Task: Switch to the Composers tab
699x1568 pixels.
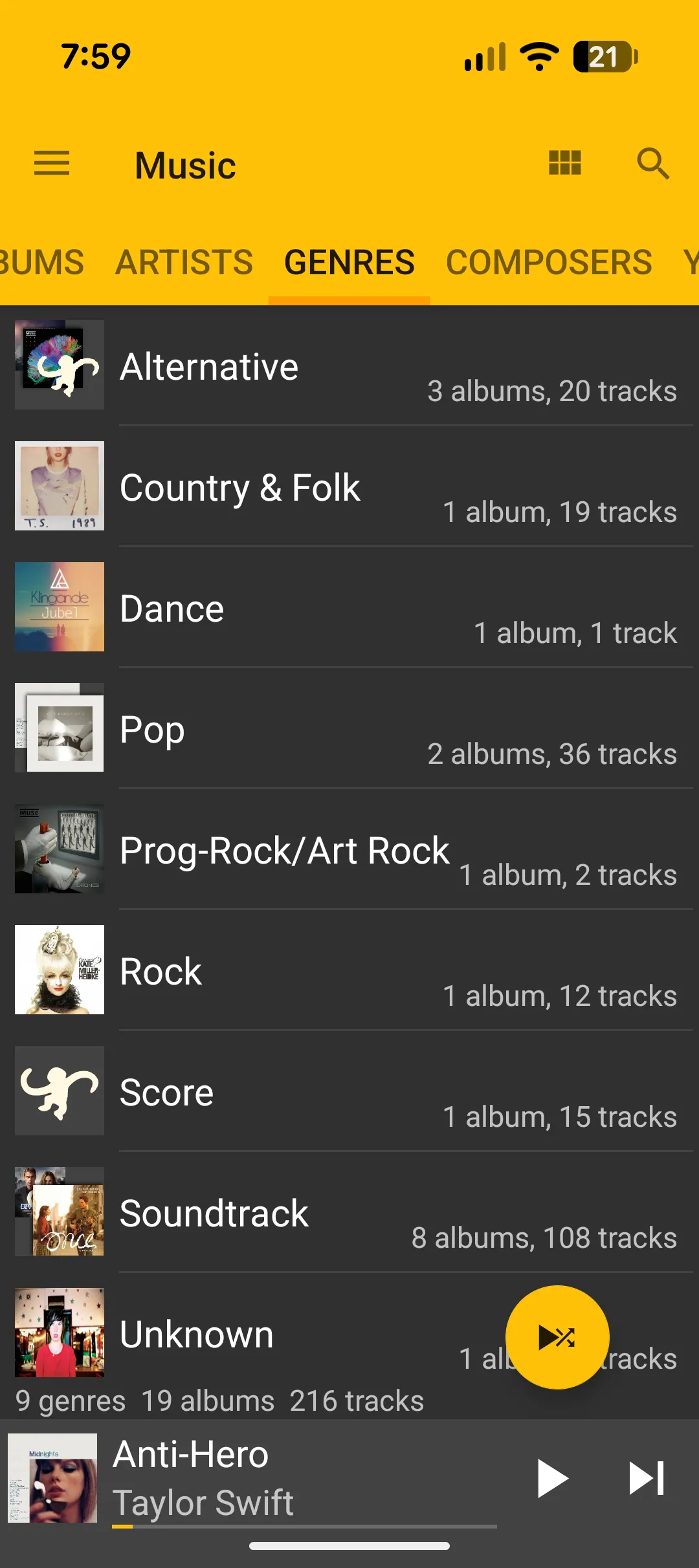Action: [549, 263]
